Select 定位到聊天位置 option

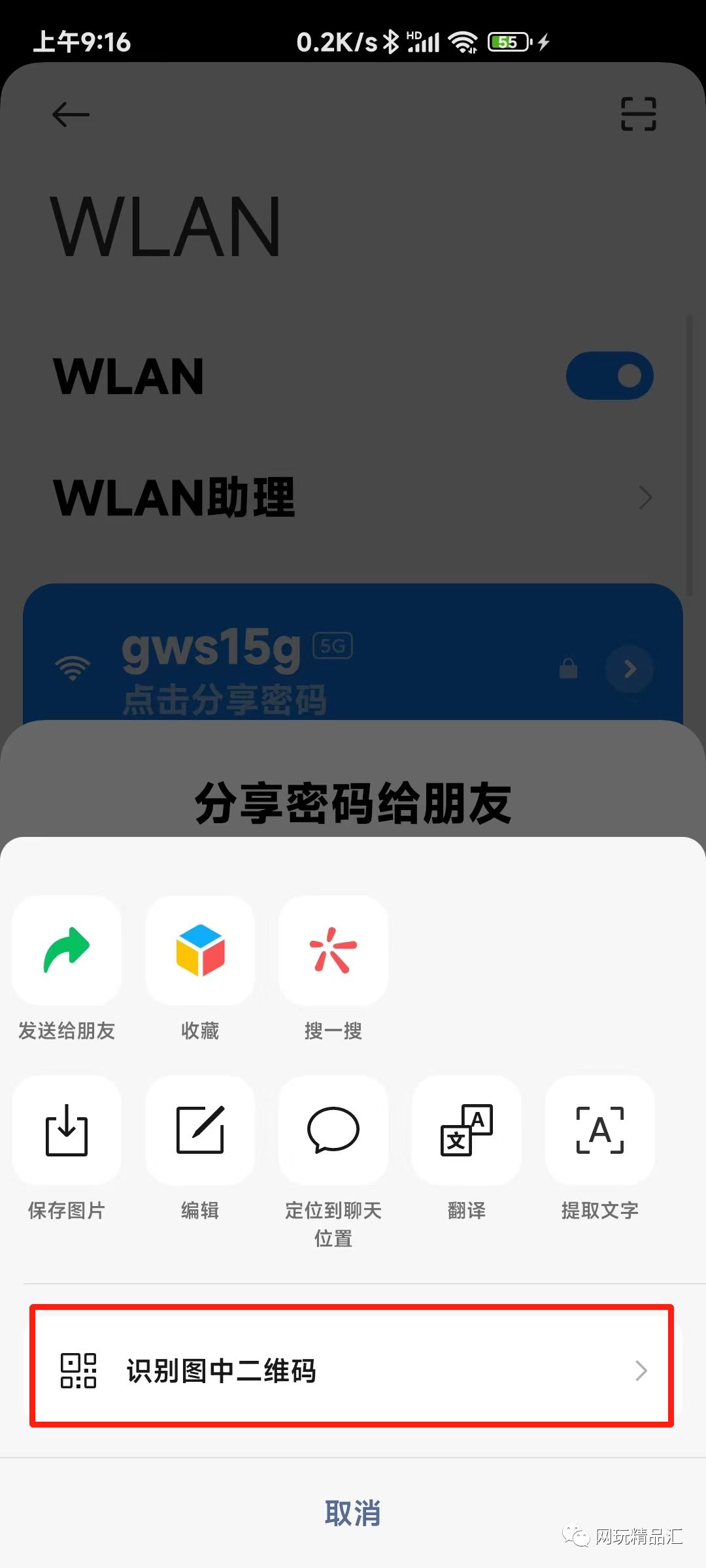tap(333, 1130)
